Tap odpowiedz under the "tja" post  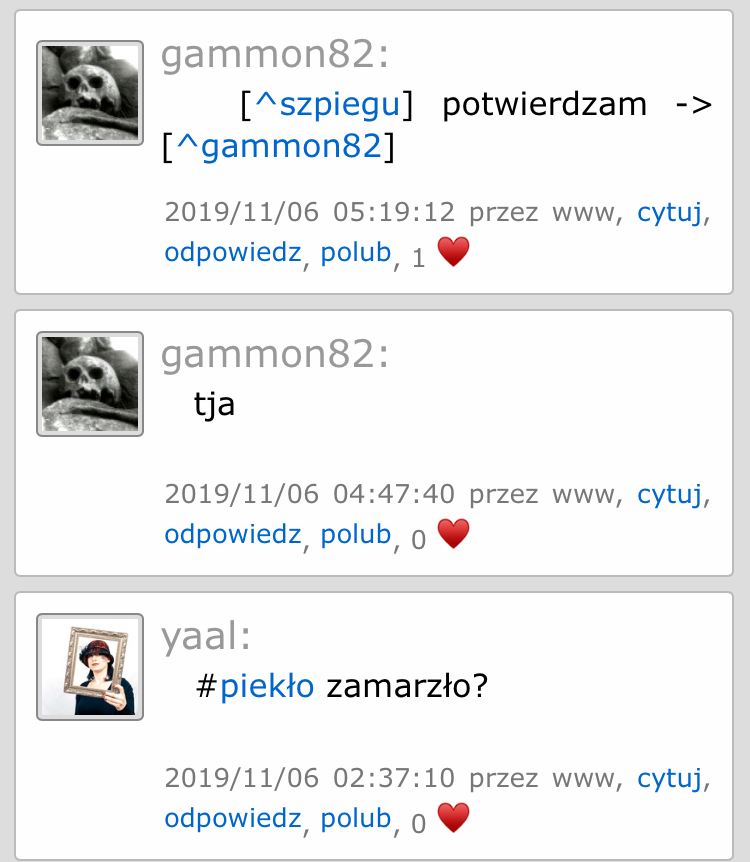point(232,535)
